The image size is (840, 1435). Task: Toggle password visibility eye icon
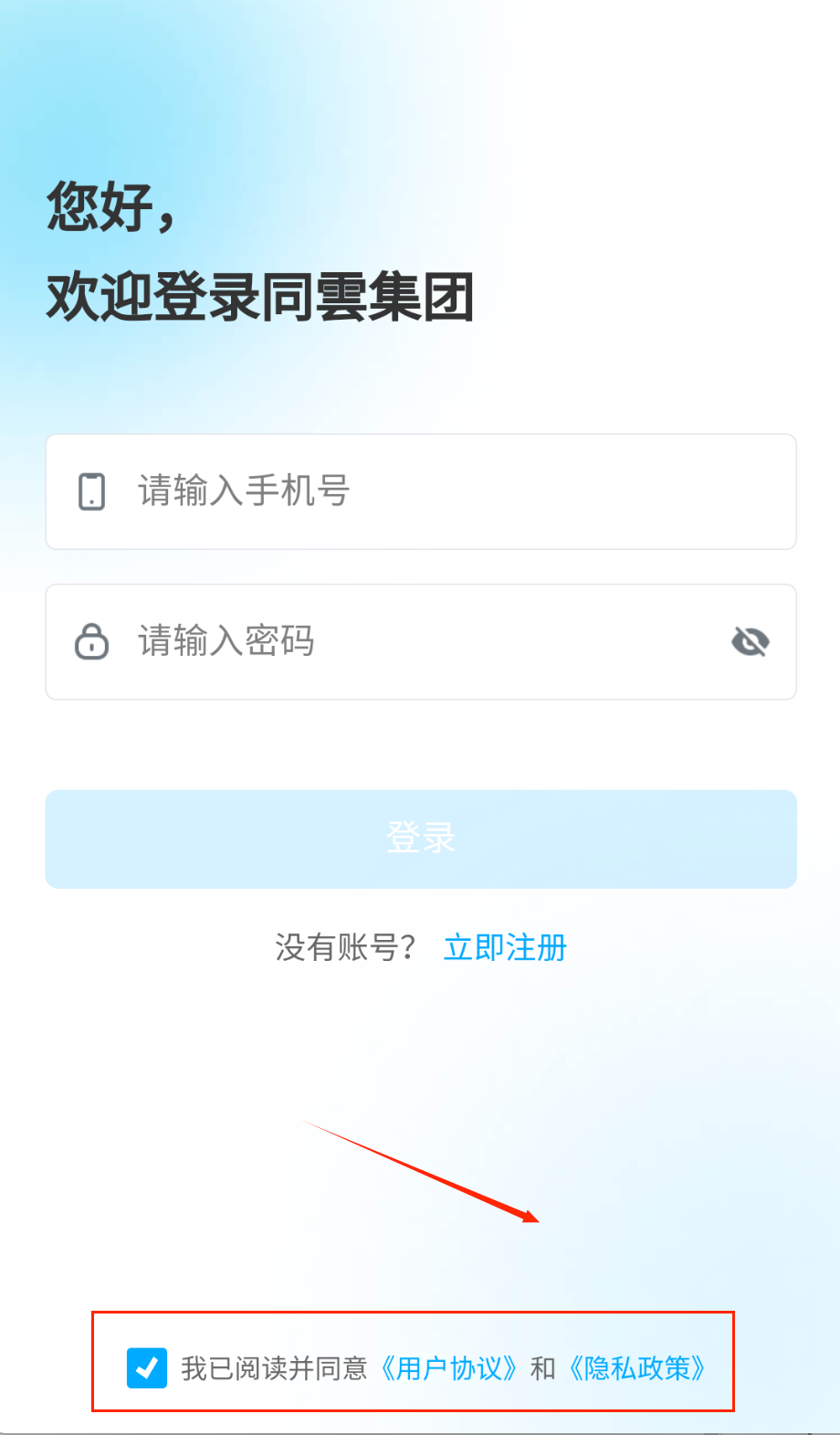751,642
